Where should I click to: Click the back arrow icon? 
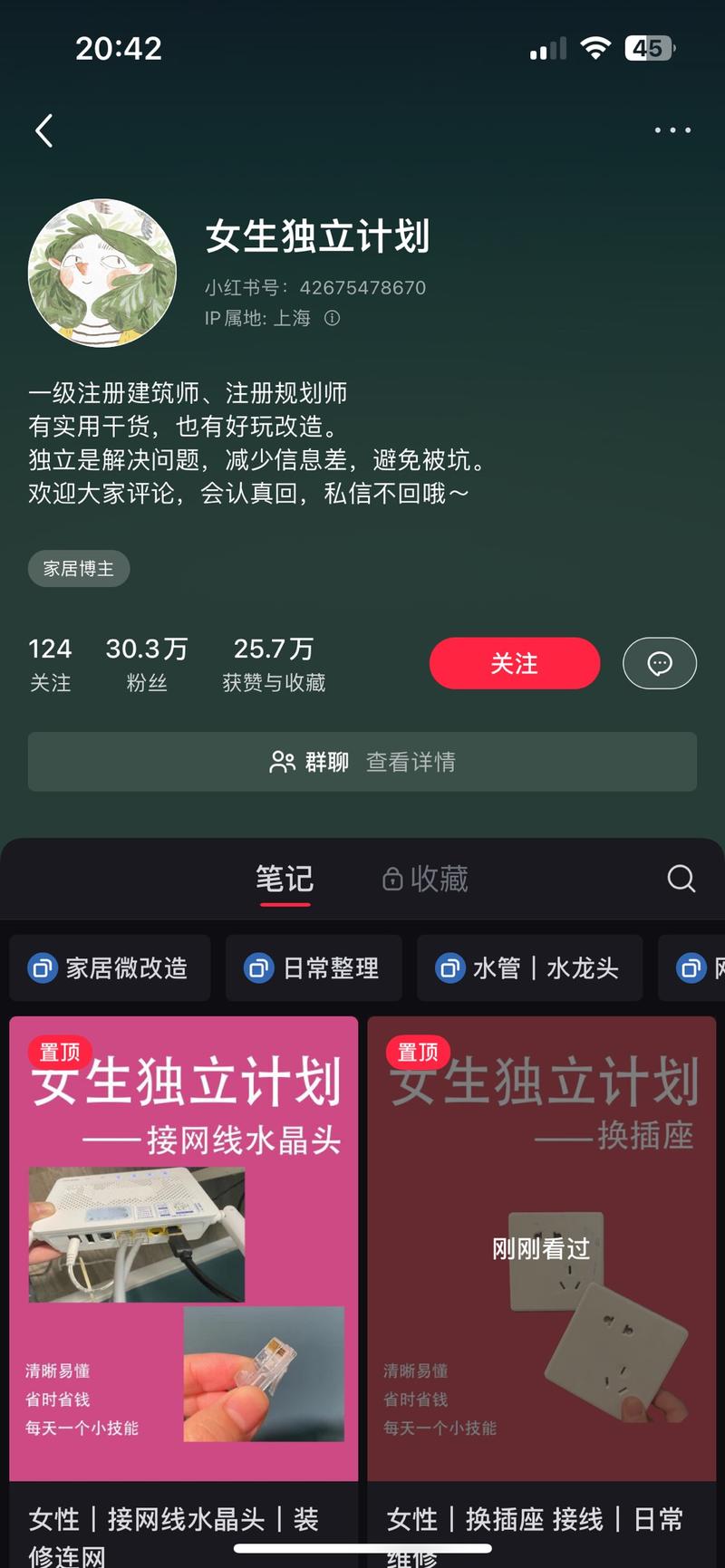(43, 130)
